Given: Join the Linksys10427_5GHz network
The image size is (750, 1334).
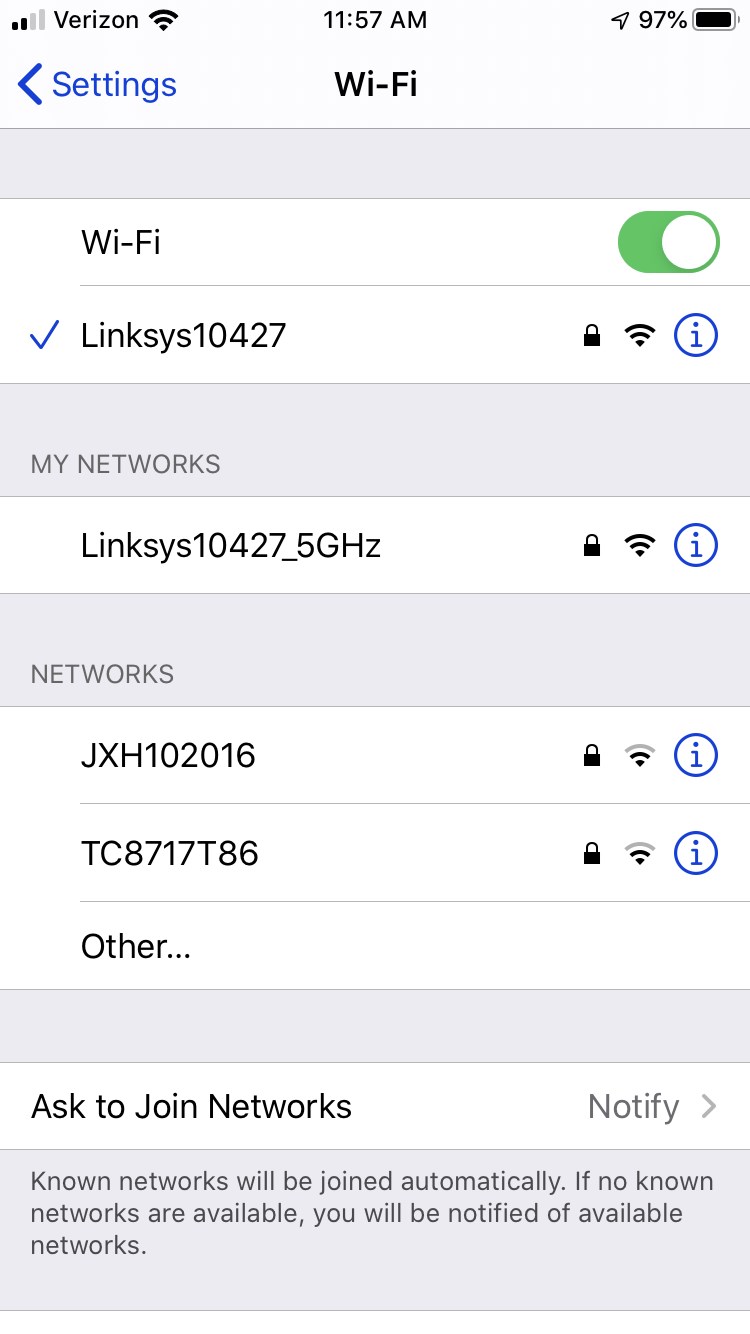Looking at the screenshot, I should click(x=375, y=546).
